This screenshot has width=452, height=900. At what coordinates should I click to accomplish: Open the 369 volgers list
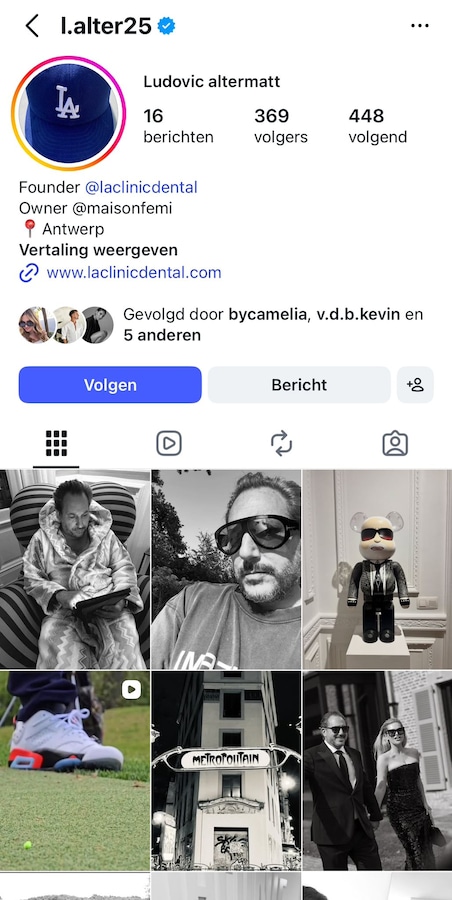pyautogui.click(x=281, y=126)
